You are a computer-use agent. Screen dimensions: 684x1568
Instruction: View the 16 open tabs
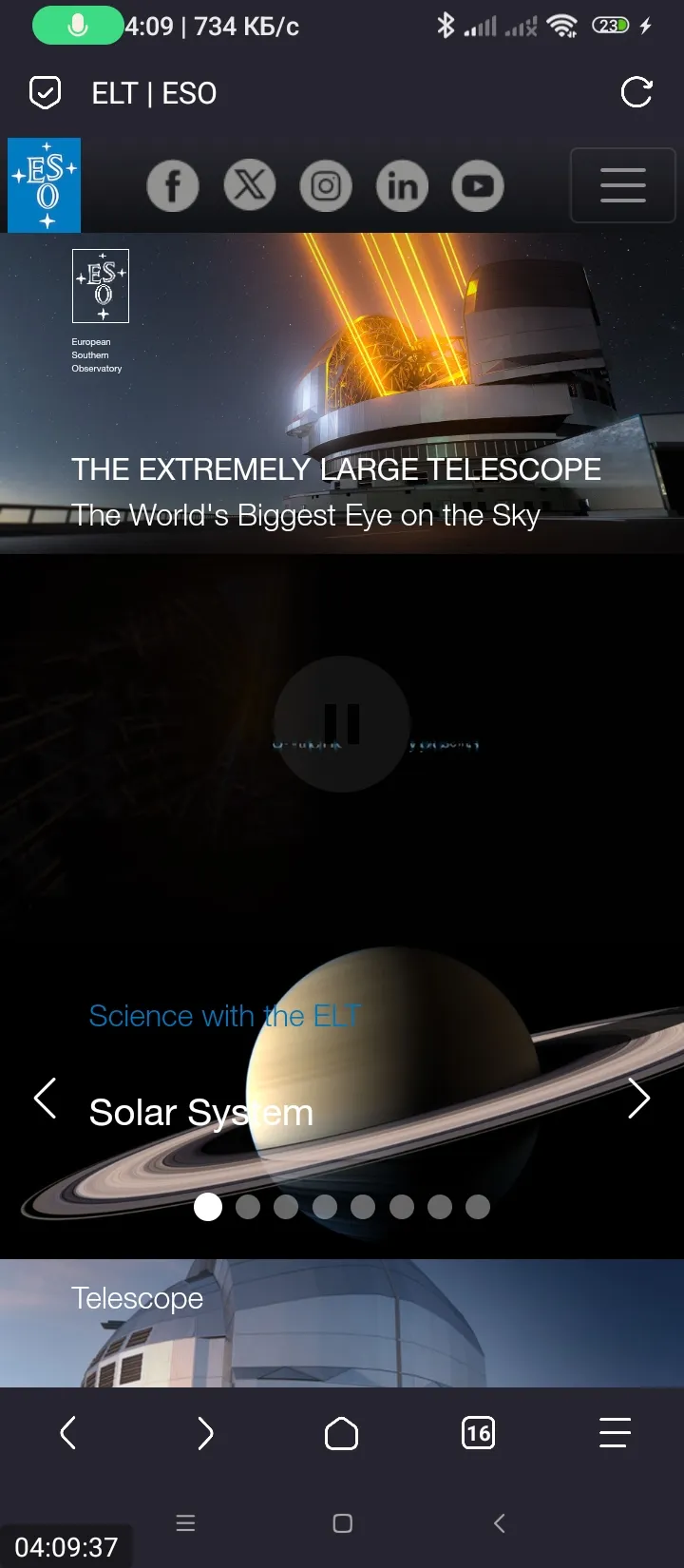[478, 1433]
